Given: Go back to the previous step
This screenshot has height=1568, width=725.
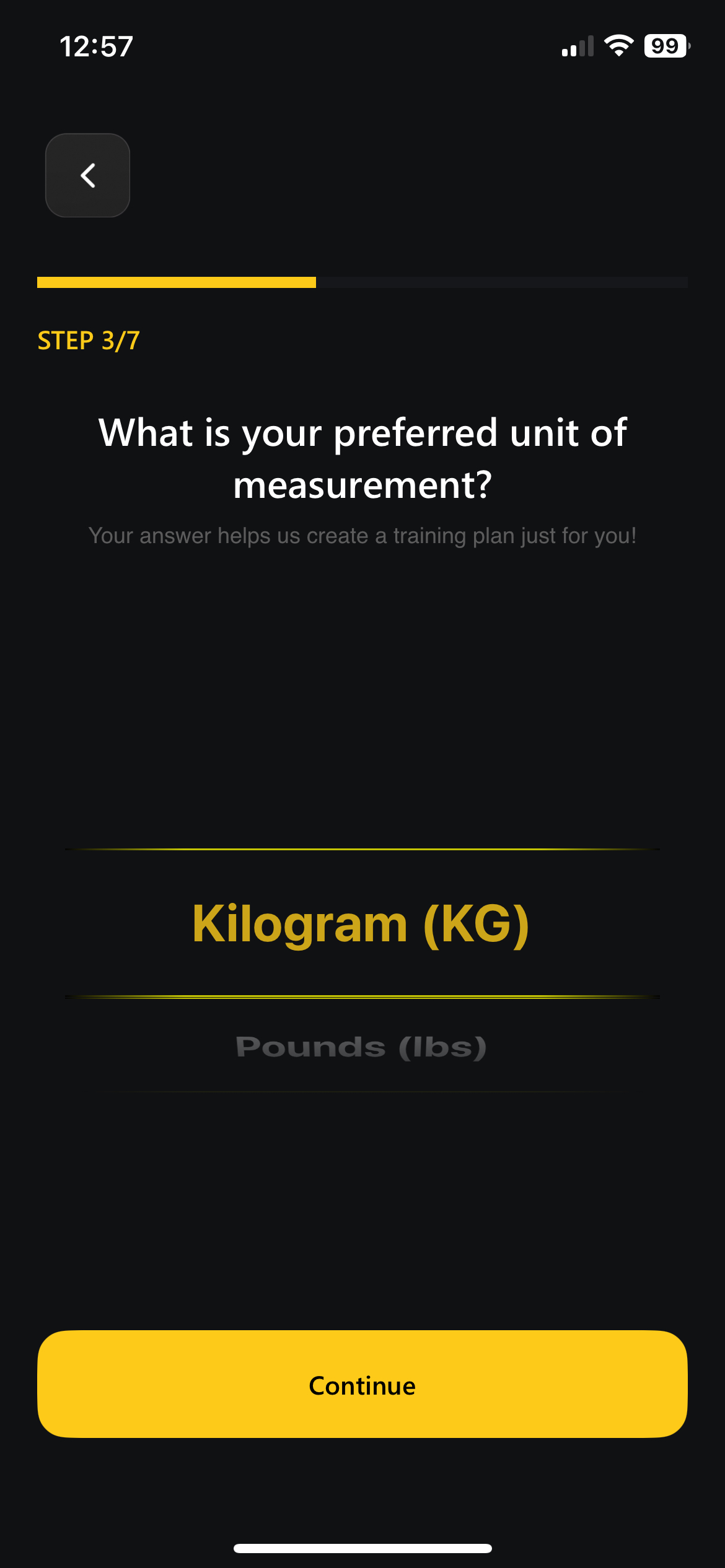Looking at the screenshot, I should (x=87, y=175).
